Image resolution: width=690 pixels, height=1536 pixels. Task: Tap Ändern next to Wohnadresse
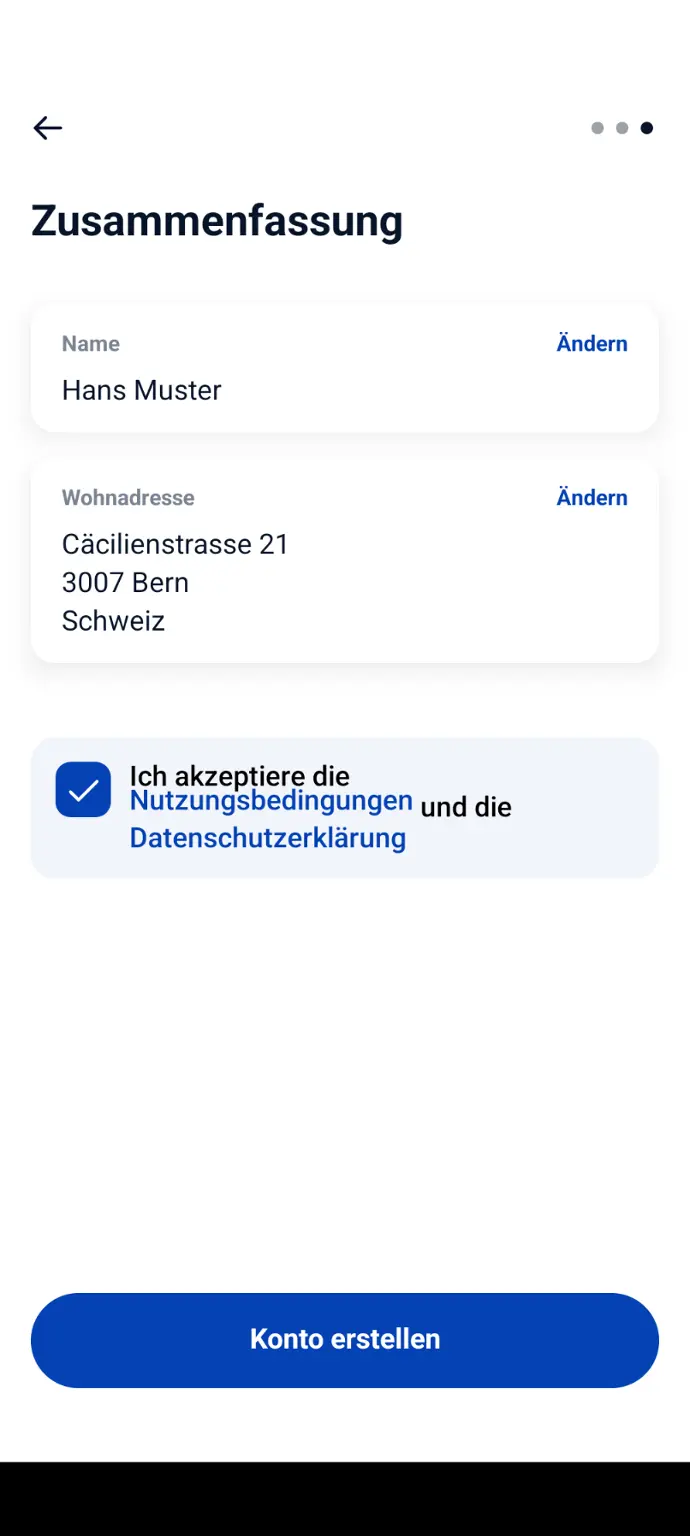point(591,498)
